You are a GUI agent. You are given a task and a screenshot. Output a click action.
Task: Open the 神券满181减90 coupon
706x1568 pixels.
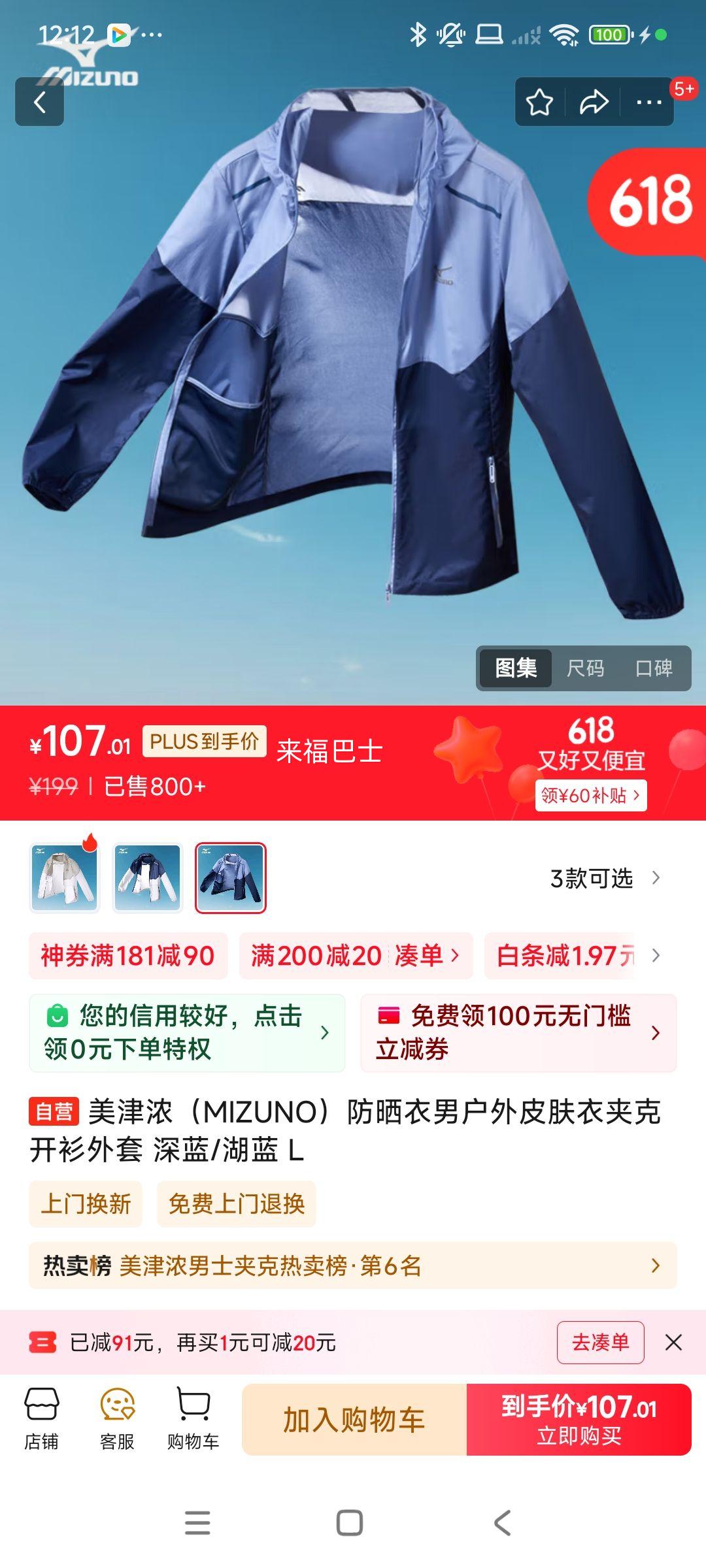click(x=128, y=956)
